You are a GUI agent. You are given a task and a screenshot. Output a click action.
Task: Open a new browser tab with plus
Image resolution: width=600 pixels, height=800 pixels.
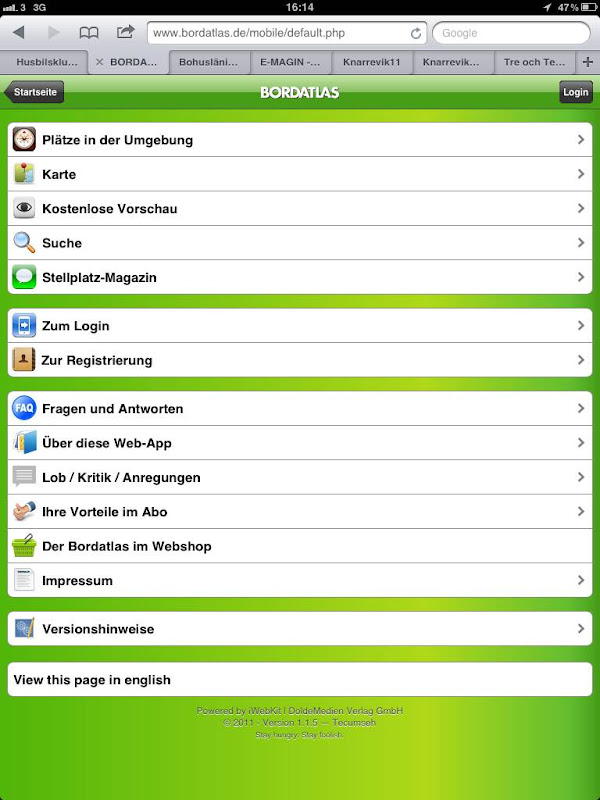[x=587, y=62]
